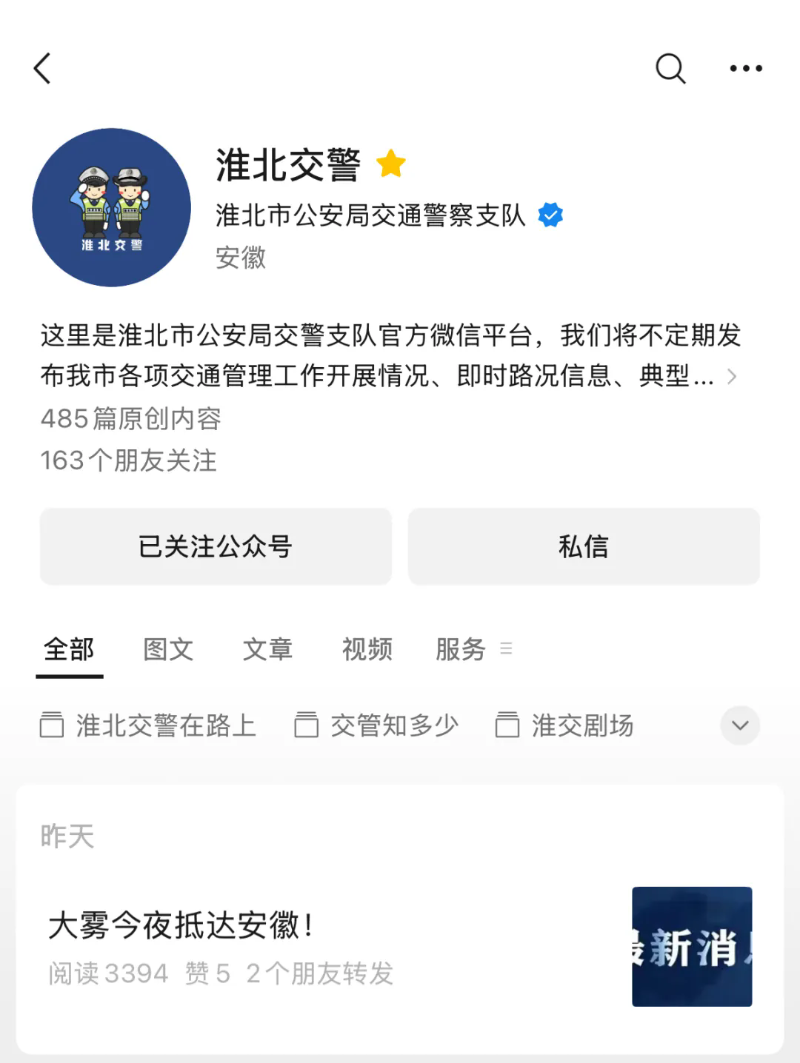Switch to the 文章 tab
This screenshot has width=800, height=1063.
point(267,650)
